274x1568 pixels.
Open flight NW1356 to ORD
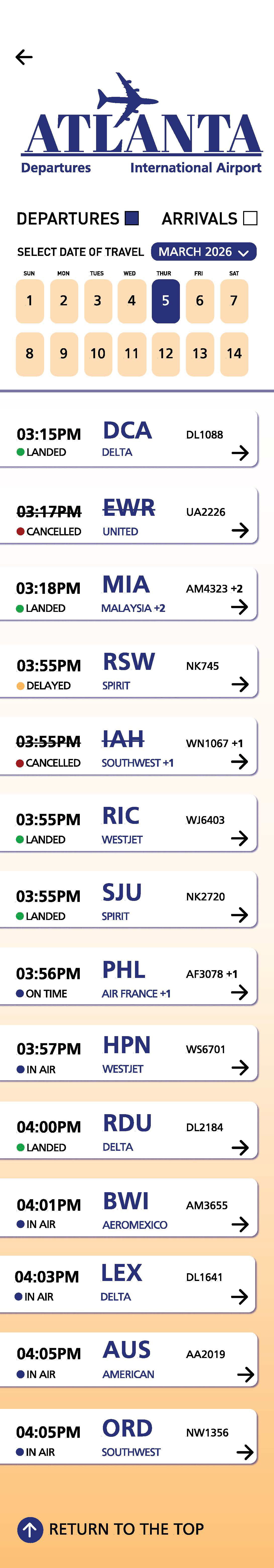pos(128,1438)
